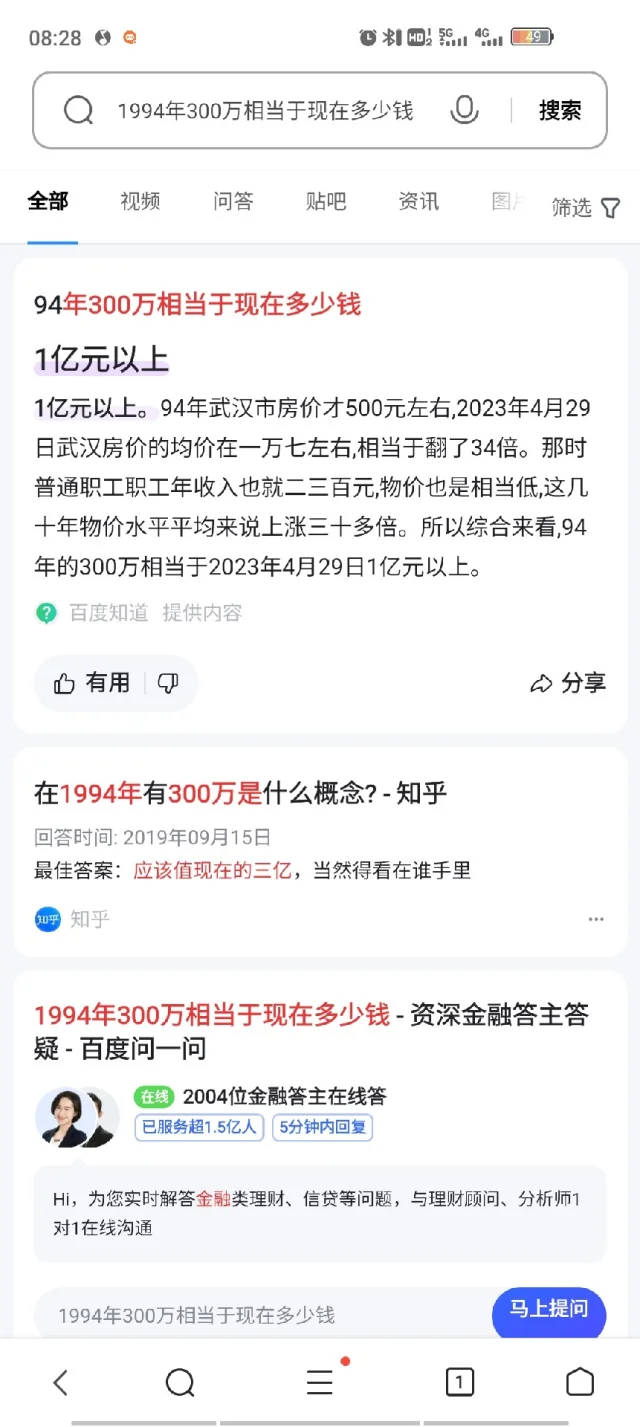The width and height of the screenshot is (640, 1427).
Task: Go to the browser home page
Action: 580,1382
